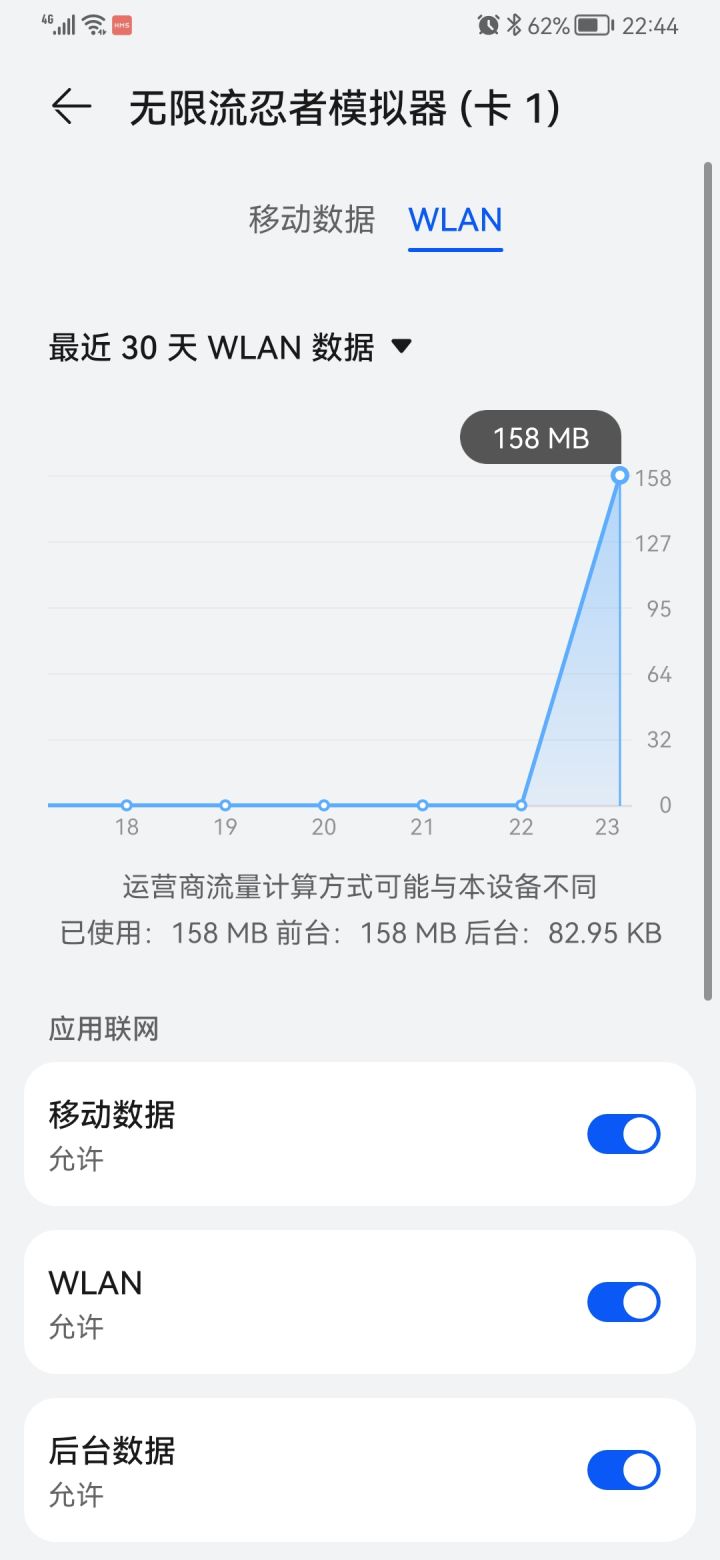This screenshot has height=1560, width=720.
Task: Toggle the WLAN 允许 switch off
Action: [623, 1302]
